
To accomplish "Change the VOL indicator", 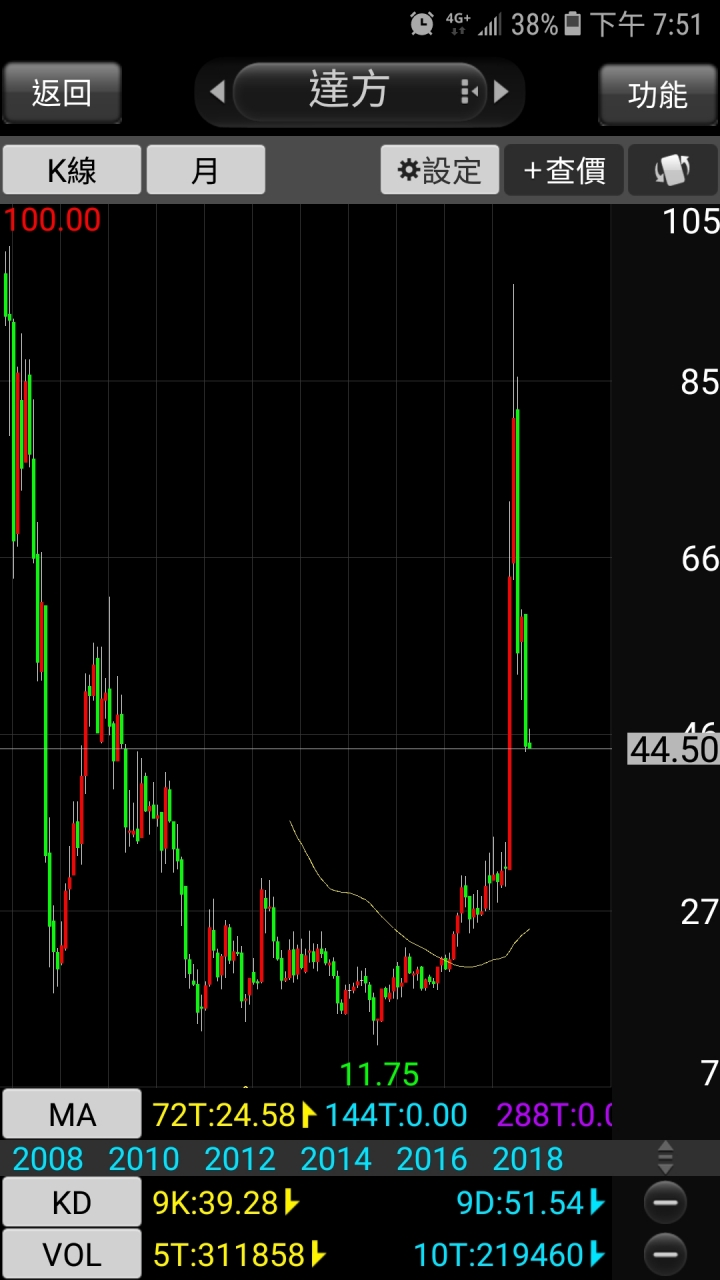I will point(72,1254).
